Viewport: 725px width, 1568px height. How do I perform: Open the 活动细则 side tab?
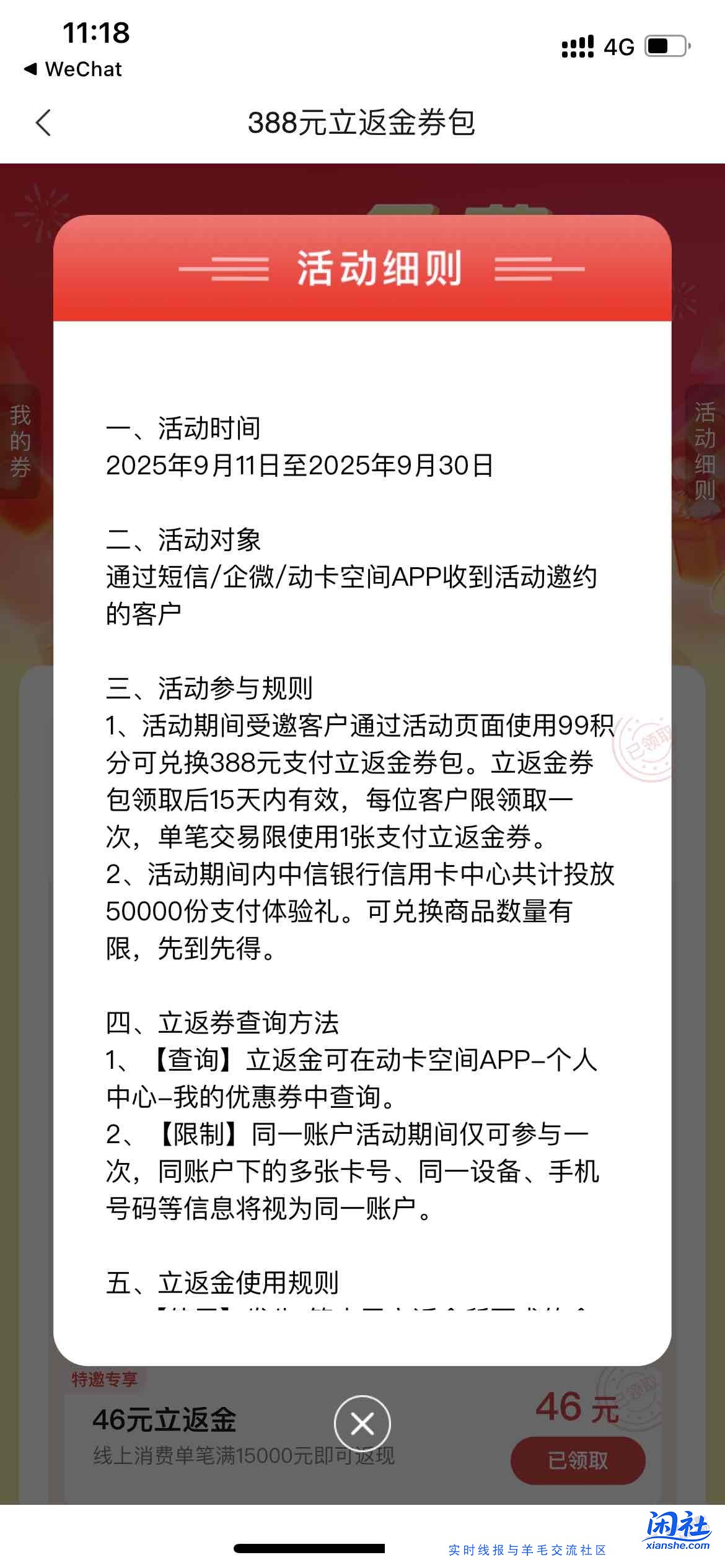(x=705, y=450)
